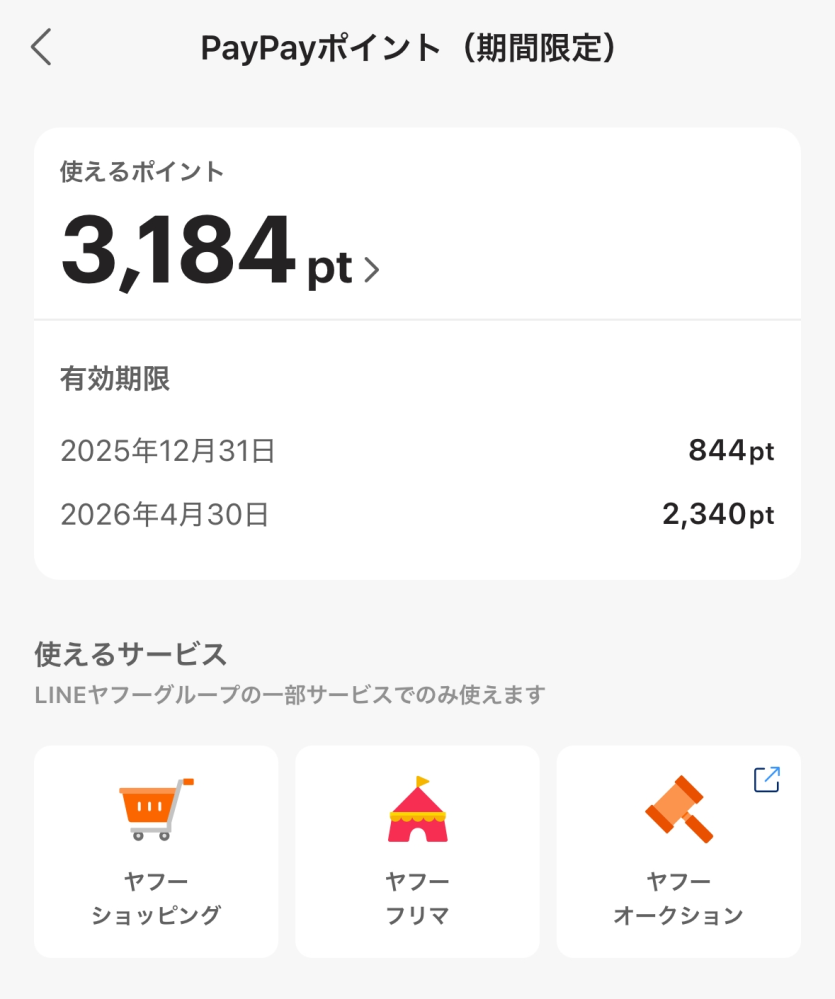Tap the back arrow at the top left
Viewport: 835px width, 999px height.
[x=40, y=47]
